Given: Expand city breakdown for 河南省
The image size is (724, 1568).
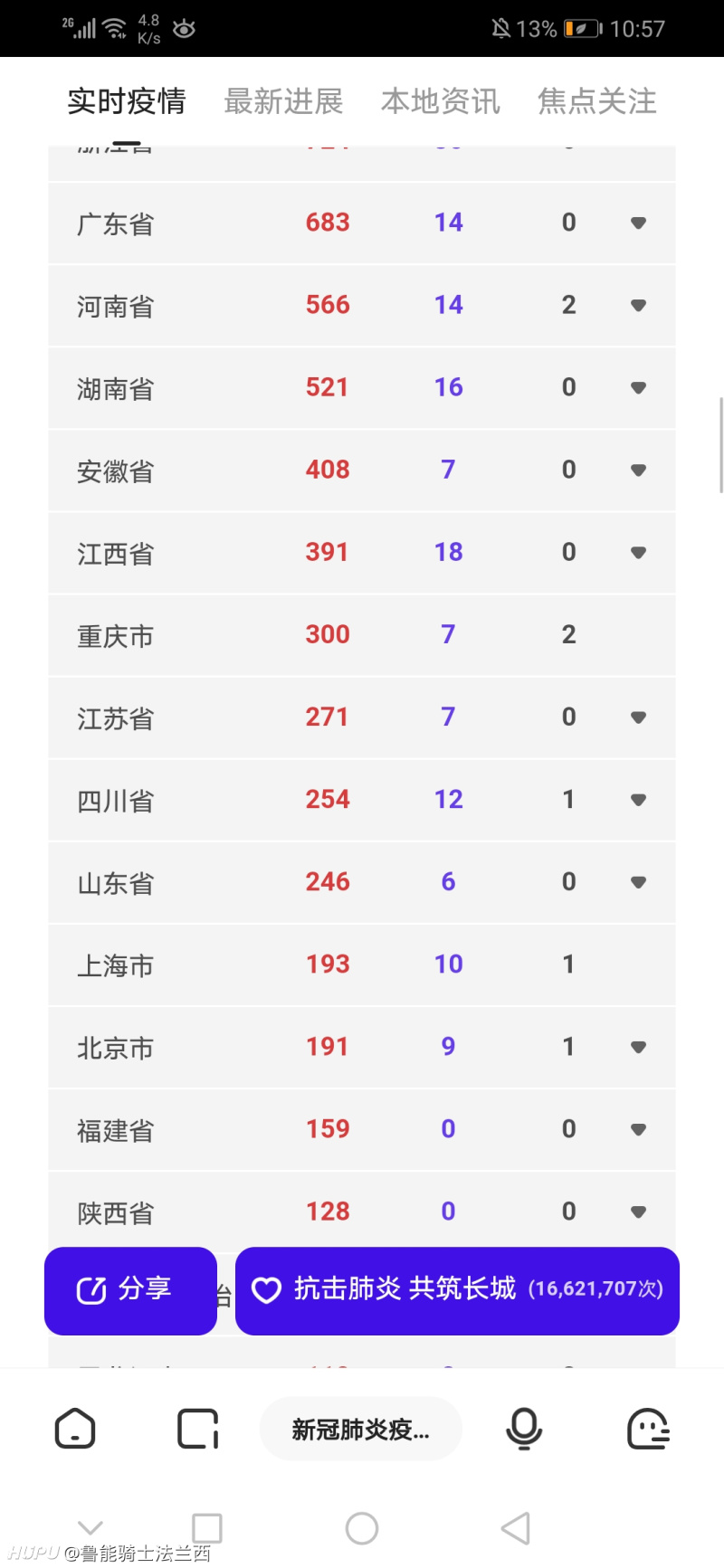Looking at the screenshot, I should tap(638, 305).
